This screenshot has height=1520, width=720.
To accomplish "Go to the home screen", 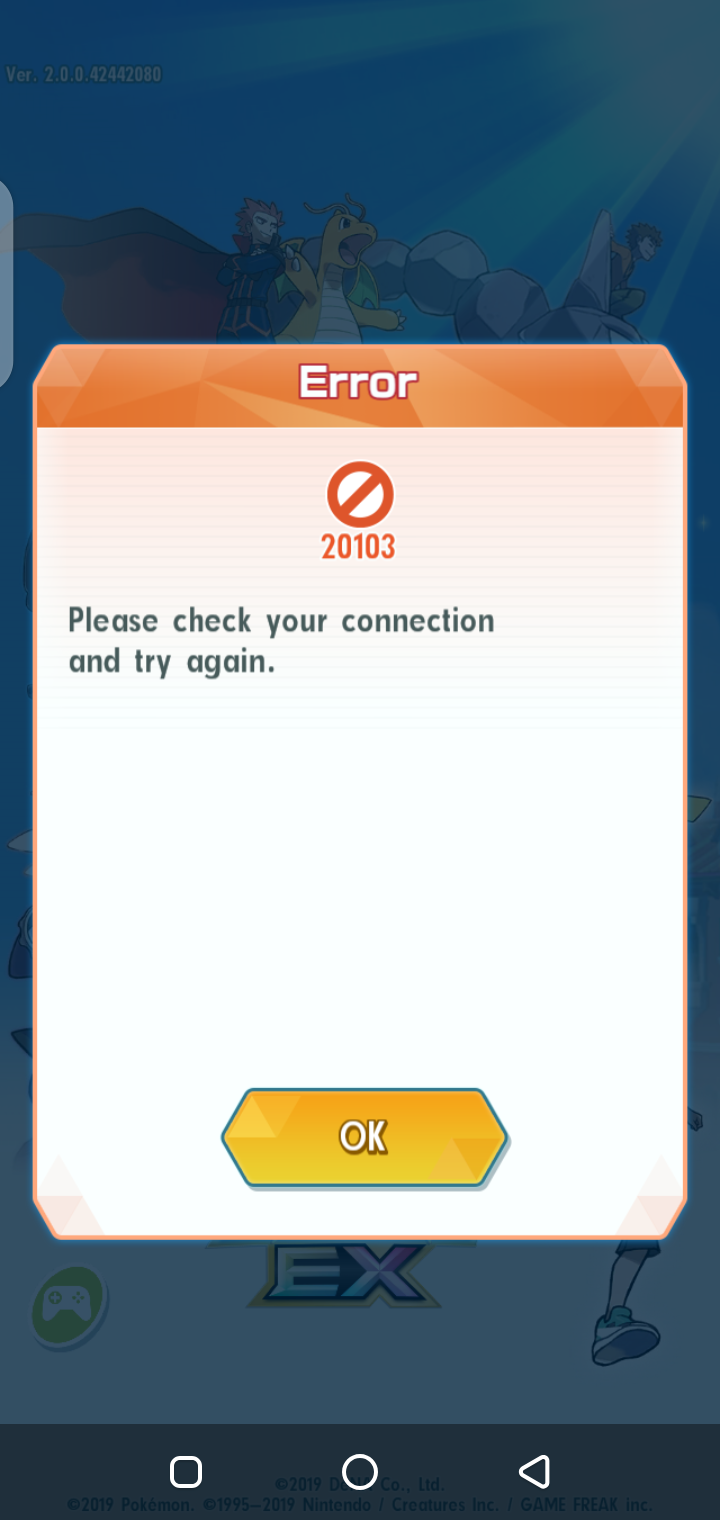I will [360, 1471].
